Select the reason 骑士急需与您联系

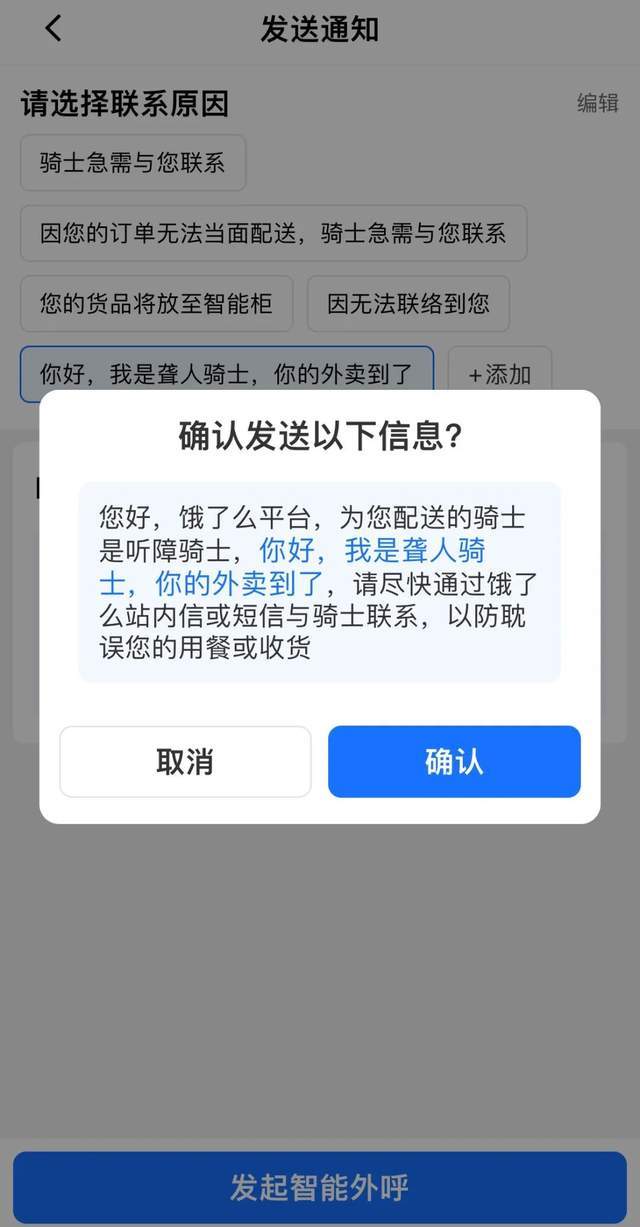point(133,163)
